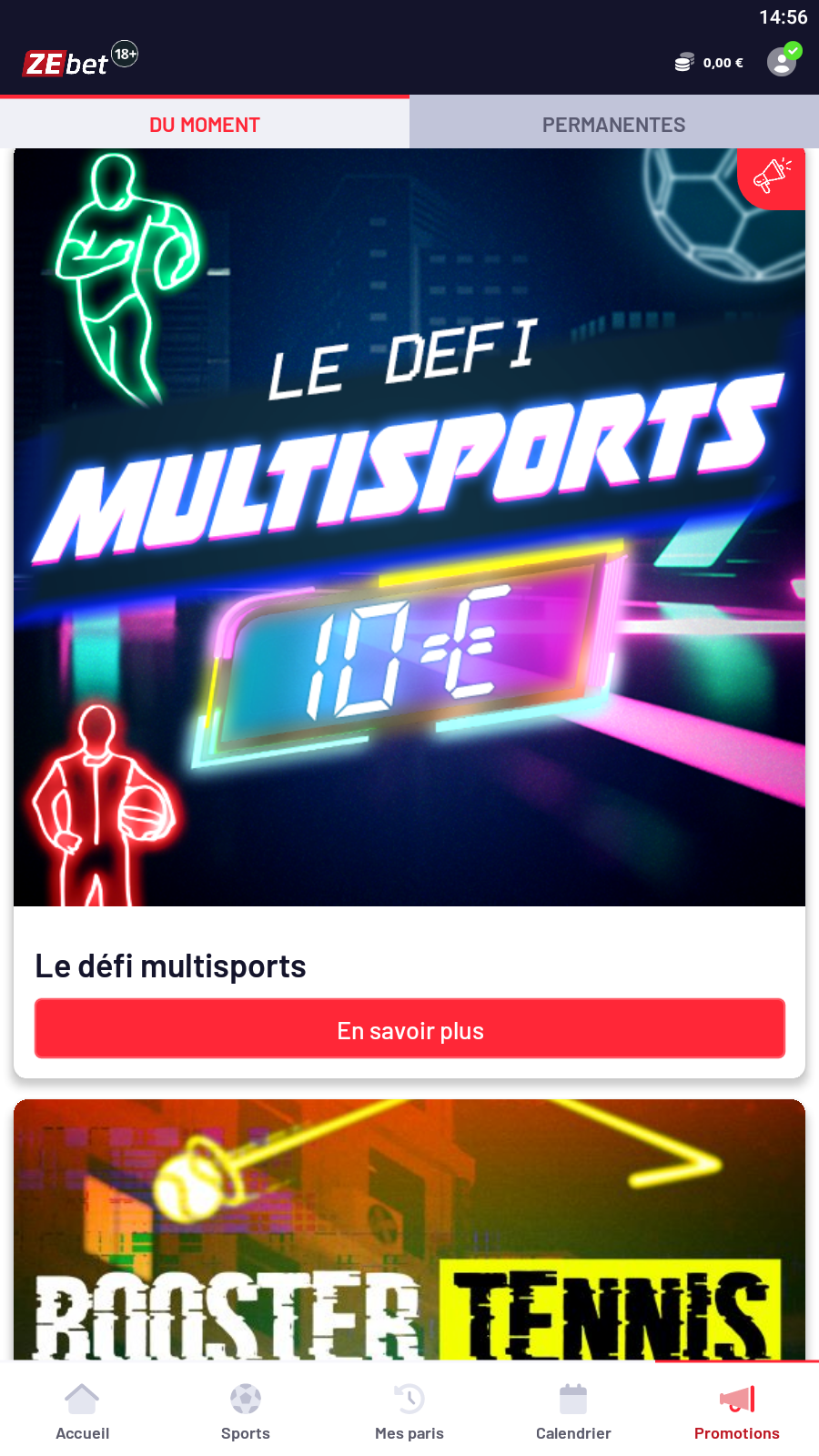
Task: Open the 0,00 € balance
Action: [x=710, y=63]
